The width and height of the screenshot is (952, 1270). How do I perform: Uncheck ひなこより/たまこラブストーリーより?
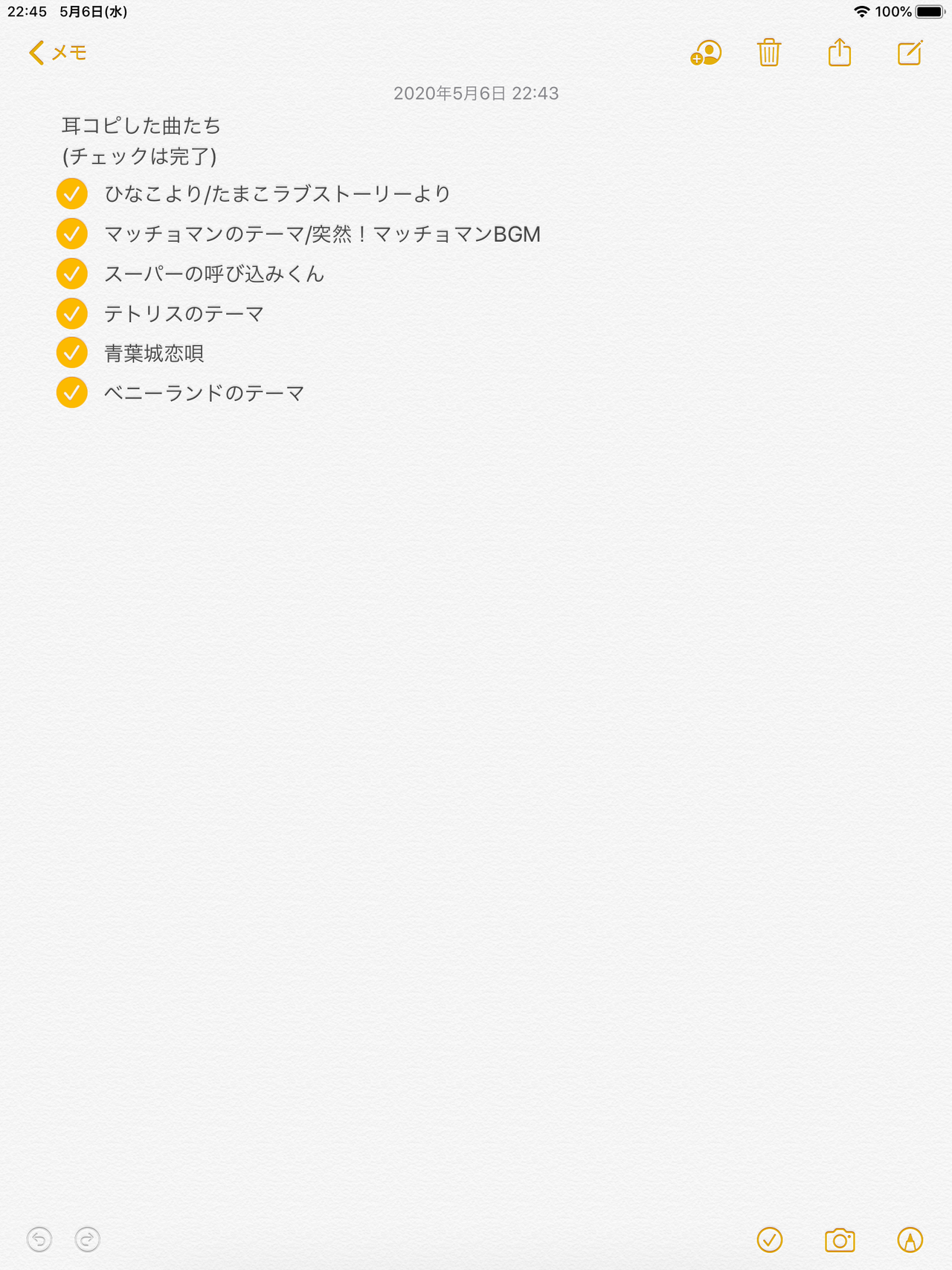coord(72,194)
